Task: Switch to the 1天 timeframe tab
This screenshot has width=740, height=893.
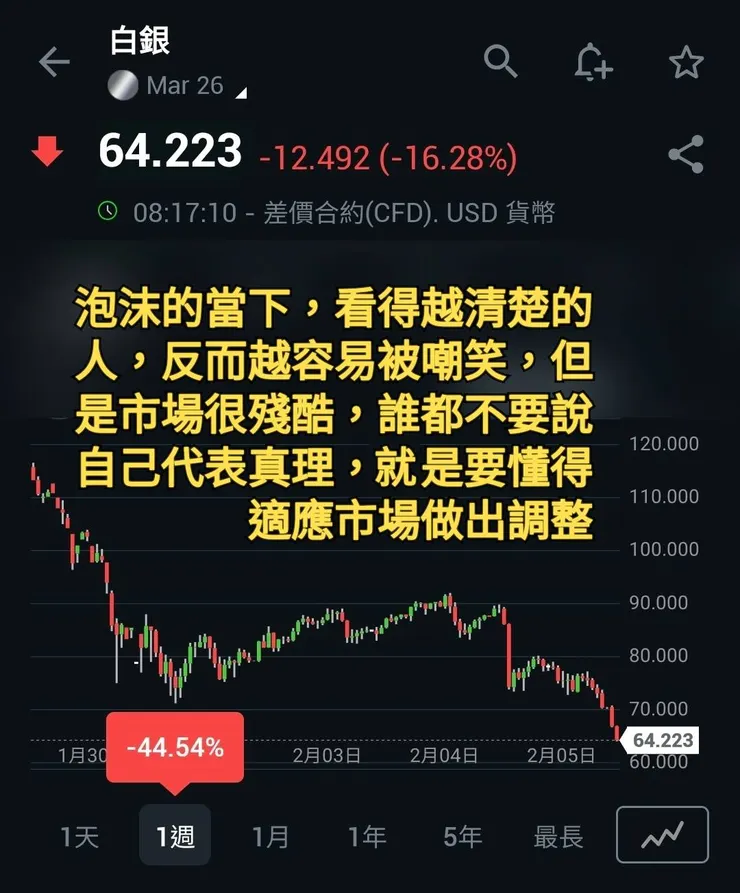Action: click(79, 834)
